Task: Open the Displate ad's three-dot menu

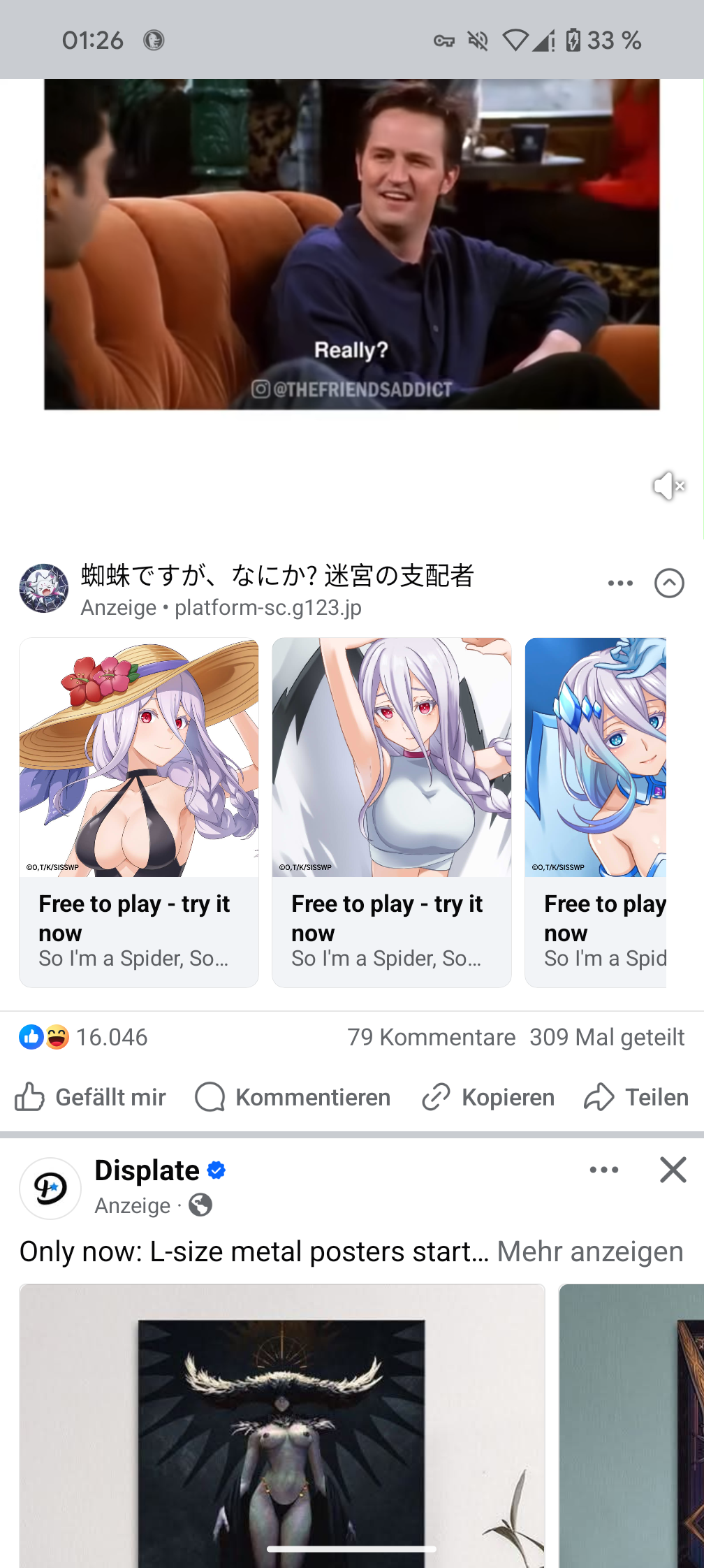Action: [603, 1170]
